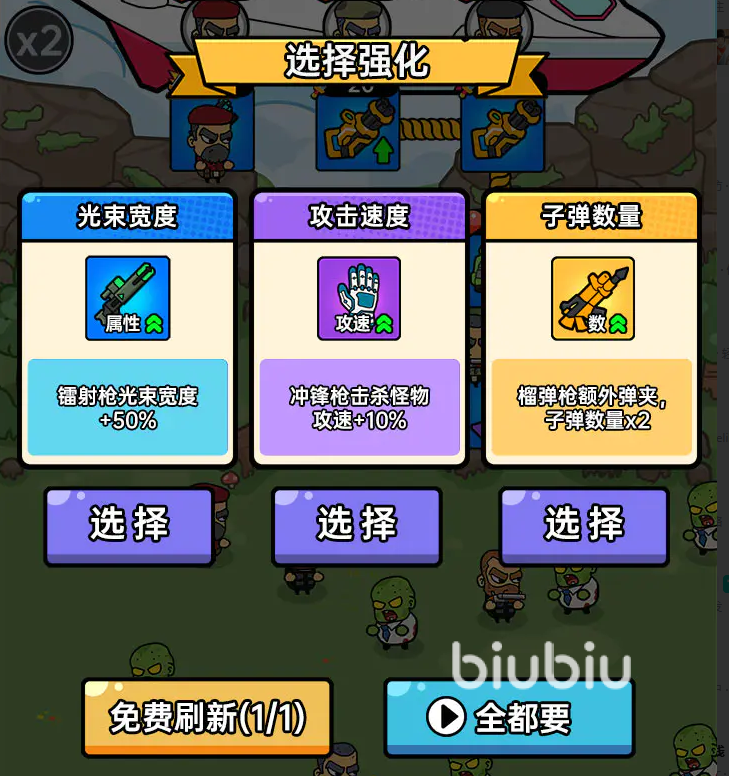
Task: Open the 攻击速度 upgrade card
Action: 359,330
